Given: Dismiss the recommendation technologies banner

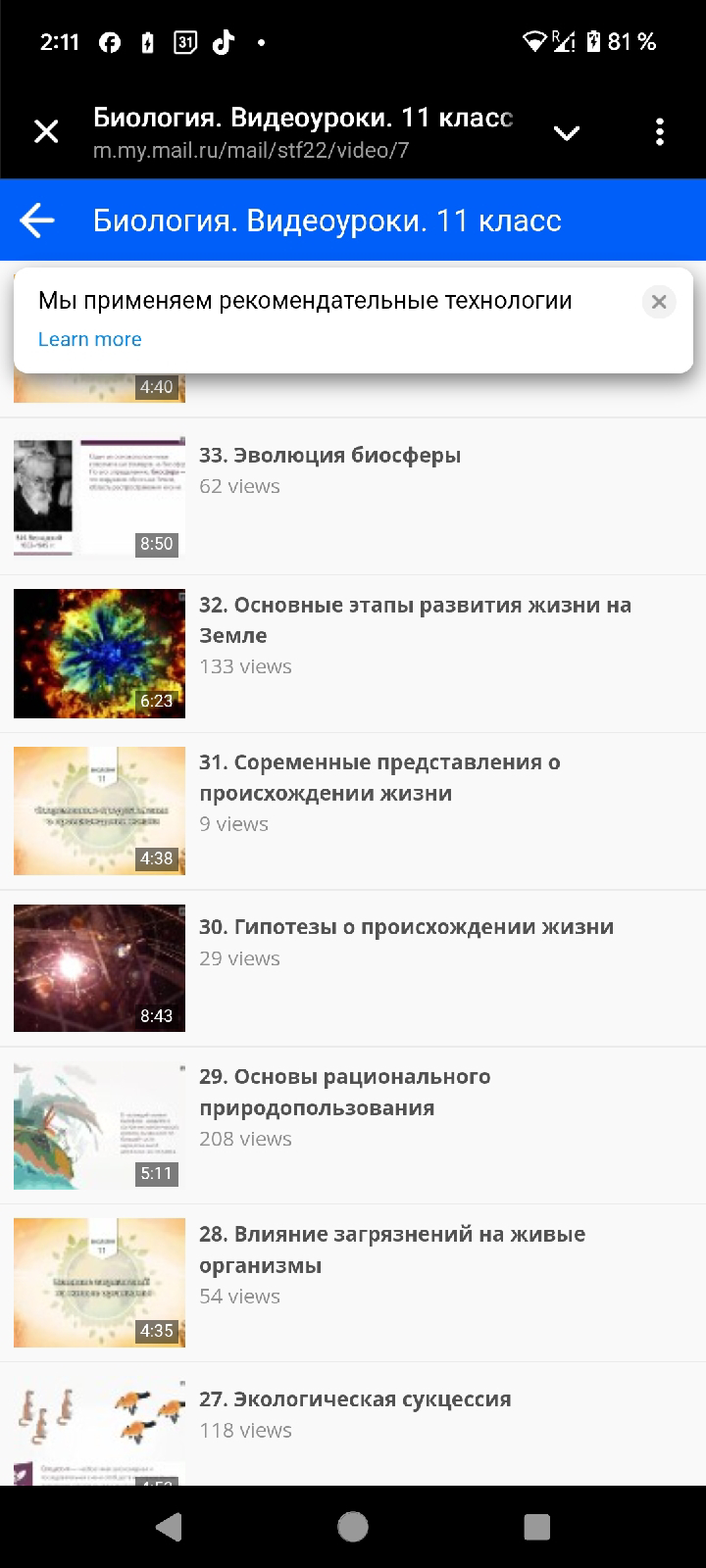Looking at the screenshot, I should click(x=659, y=302).
